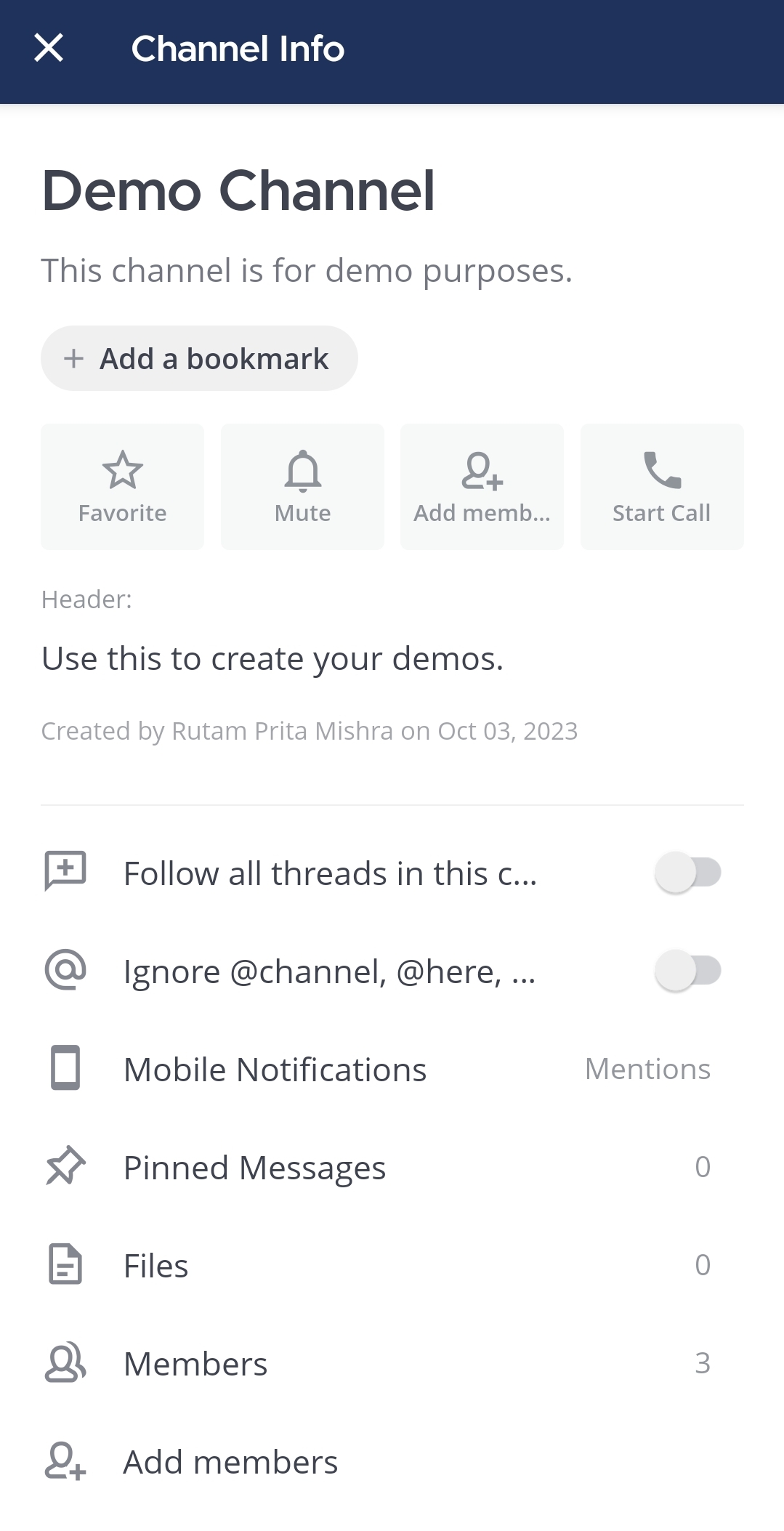
Task: Tap the Add members tile beside Mute
Action: point(482,487)
